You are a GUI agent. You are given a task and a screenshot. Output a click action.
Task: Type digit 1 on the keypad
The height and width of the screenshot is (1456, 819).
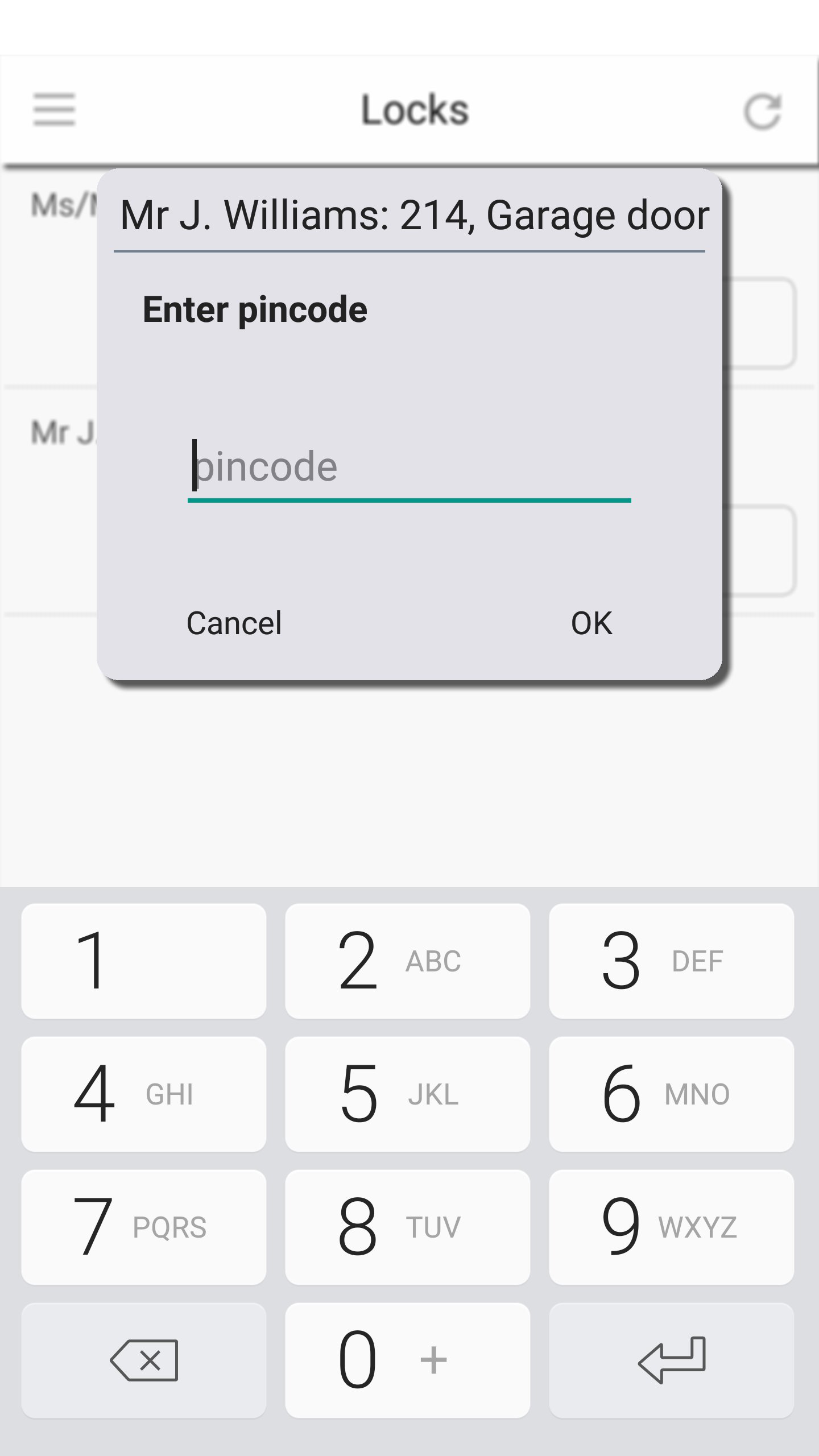pyautogui.click(x=143, y=961)
